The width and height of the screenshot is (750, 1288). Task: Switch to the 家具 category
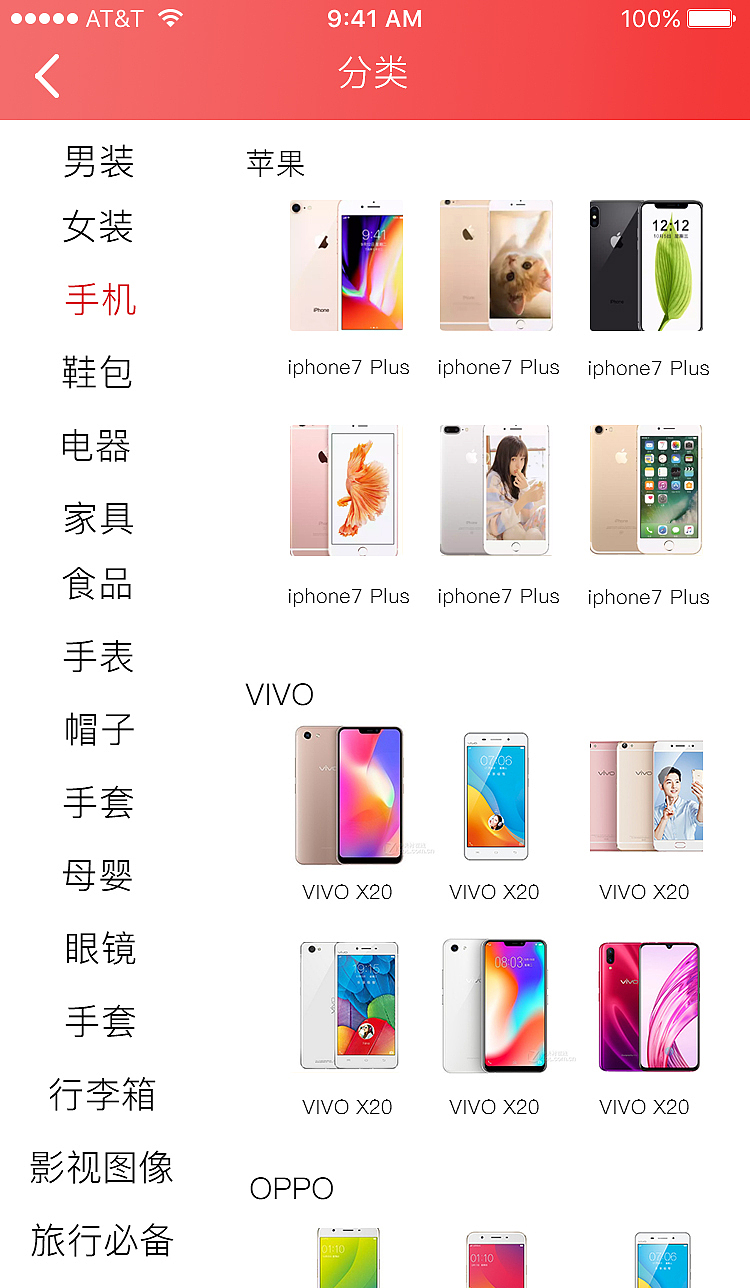pos(98,517)
